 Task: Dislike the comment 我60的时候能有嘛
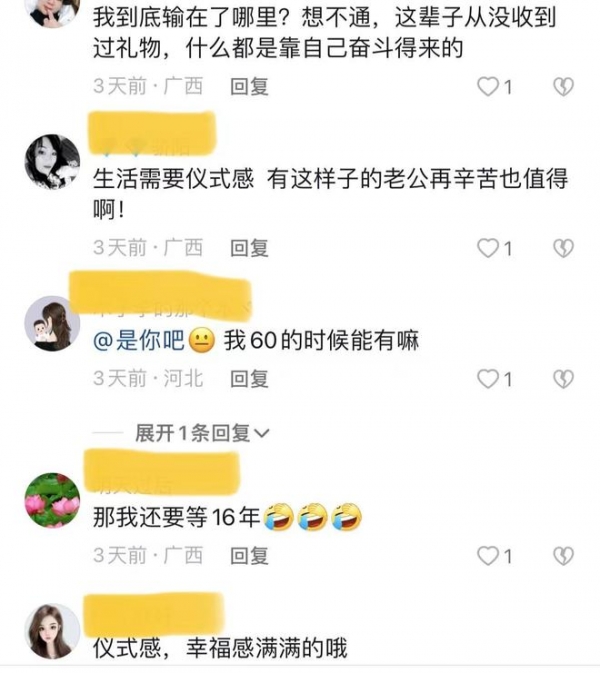click(x=563, y=379)
